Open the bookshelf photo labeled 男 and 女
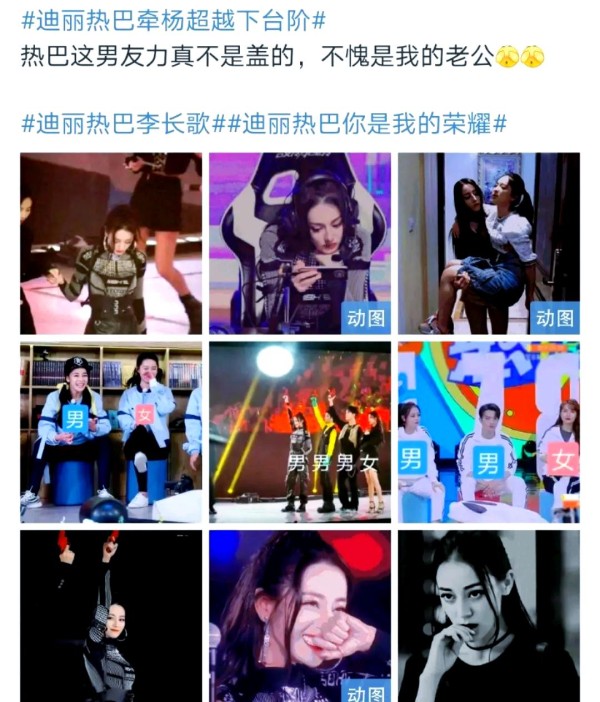 [111, 432]
